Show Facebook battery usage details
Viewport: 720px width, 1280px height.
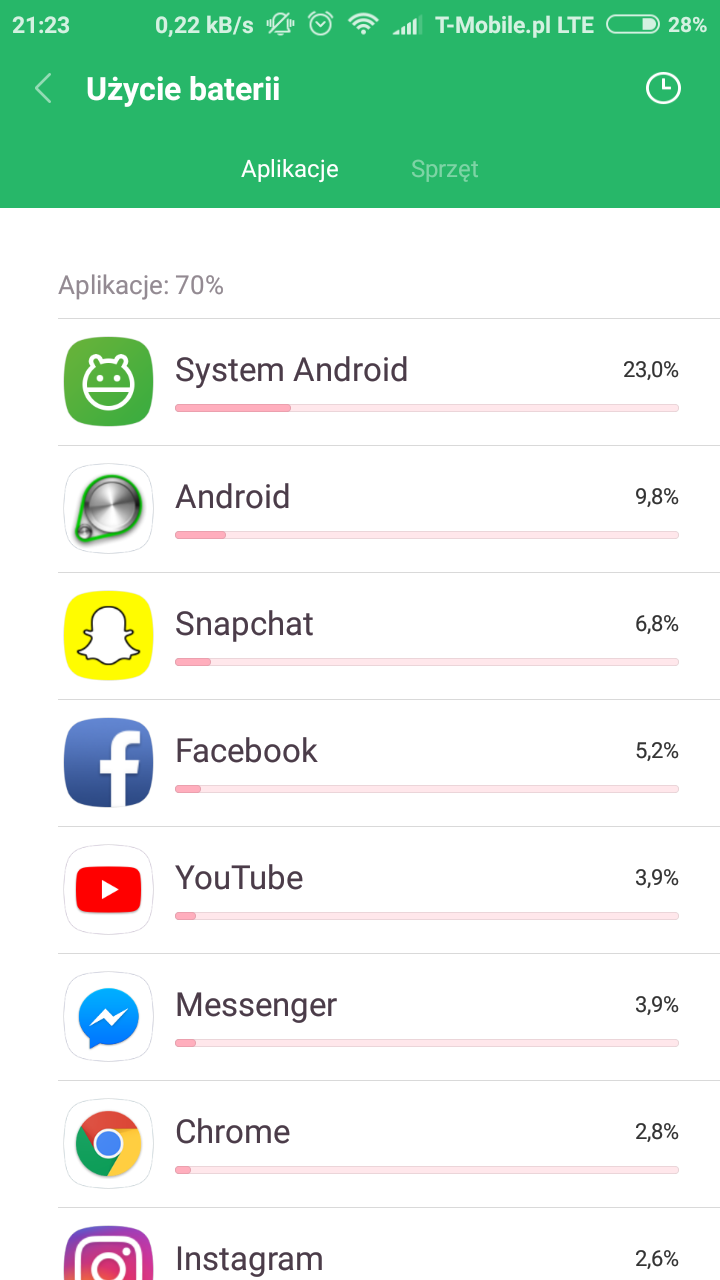388,763
